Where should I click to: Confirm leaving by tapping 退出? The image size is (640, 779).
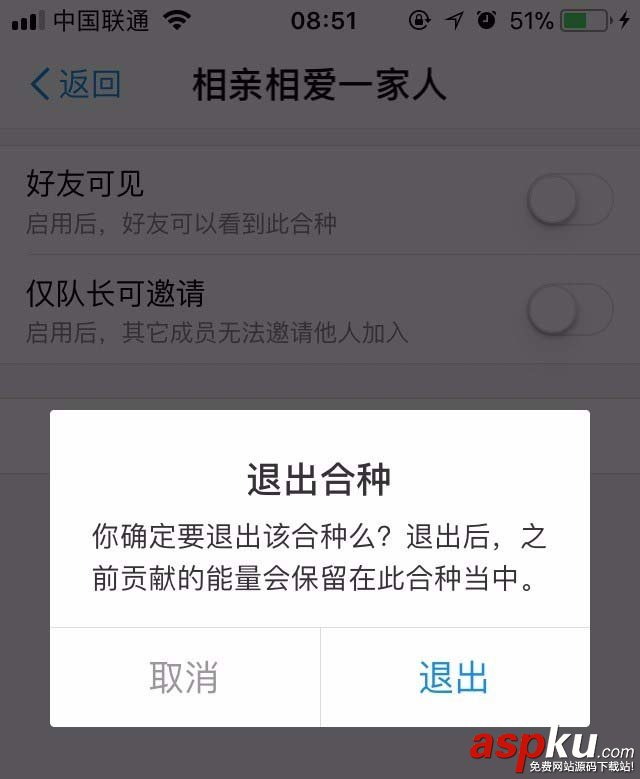[x=454, y=677]
